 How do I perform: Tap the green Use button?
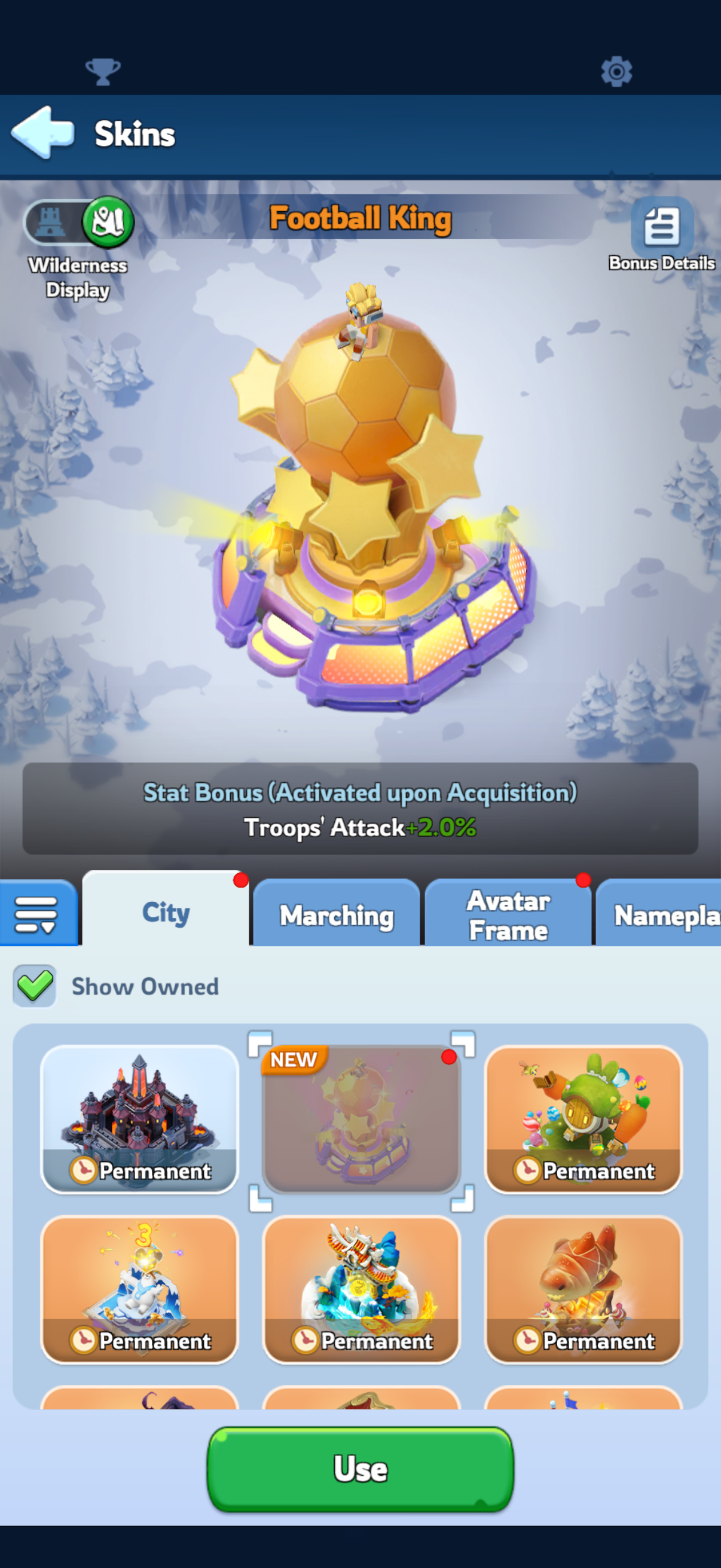coord(360,1469)
